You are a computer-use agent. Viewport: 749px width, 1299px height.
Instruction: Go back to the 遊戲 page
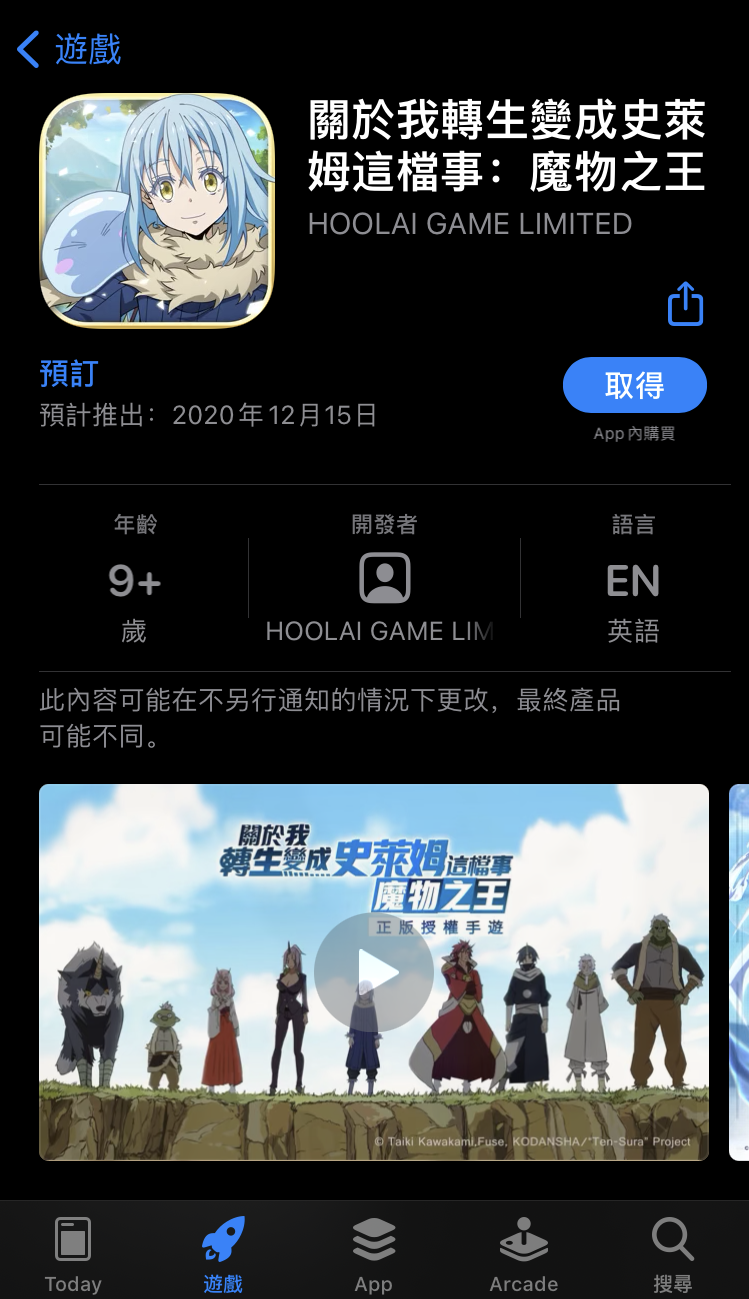click(x=70, y=49)
